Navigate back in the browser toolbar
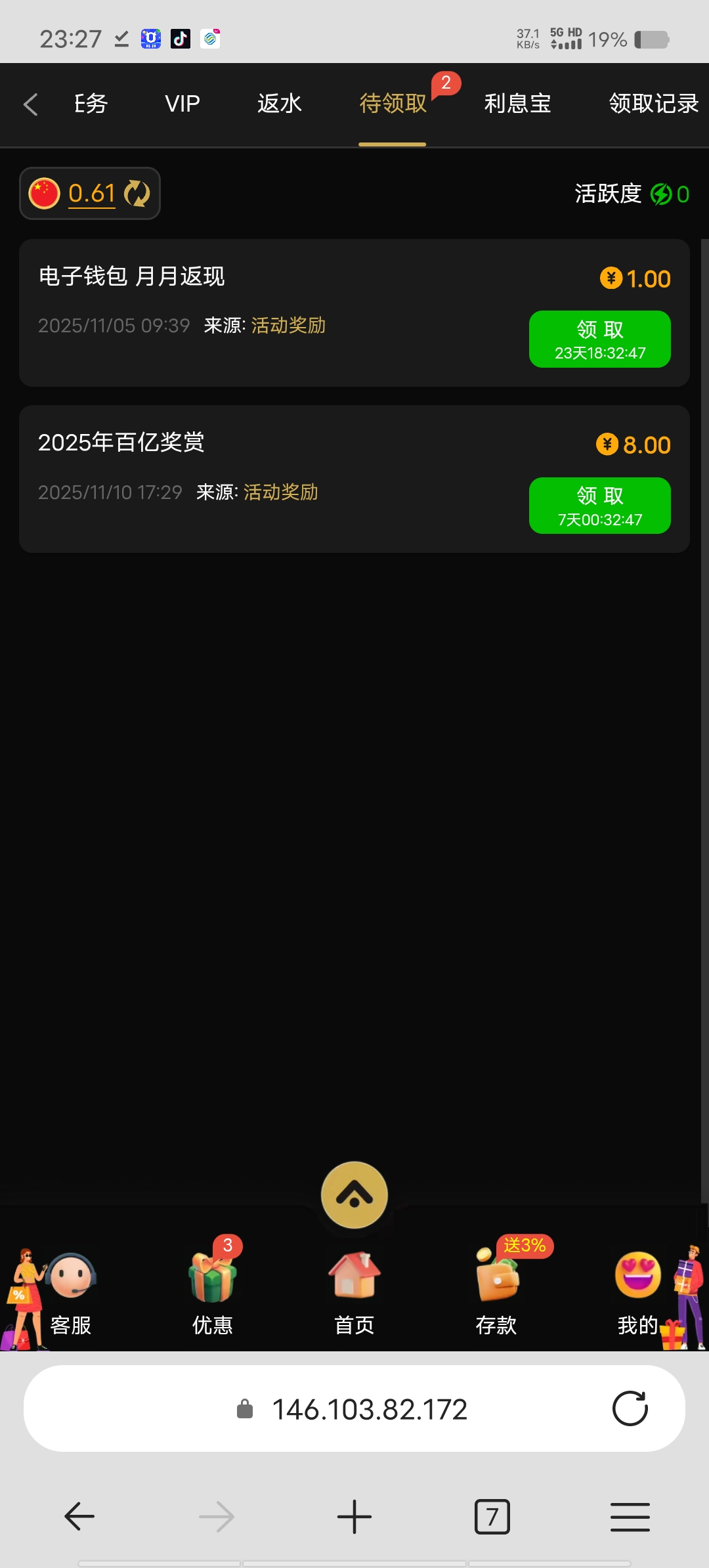Screen dimensions: 709x1568 point(79,1517)
